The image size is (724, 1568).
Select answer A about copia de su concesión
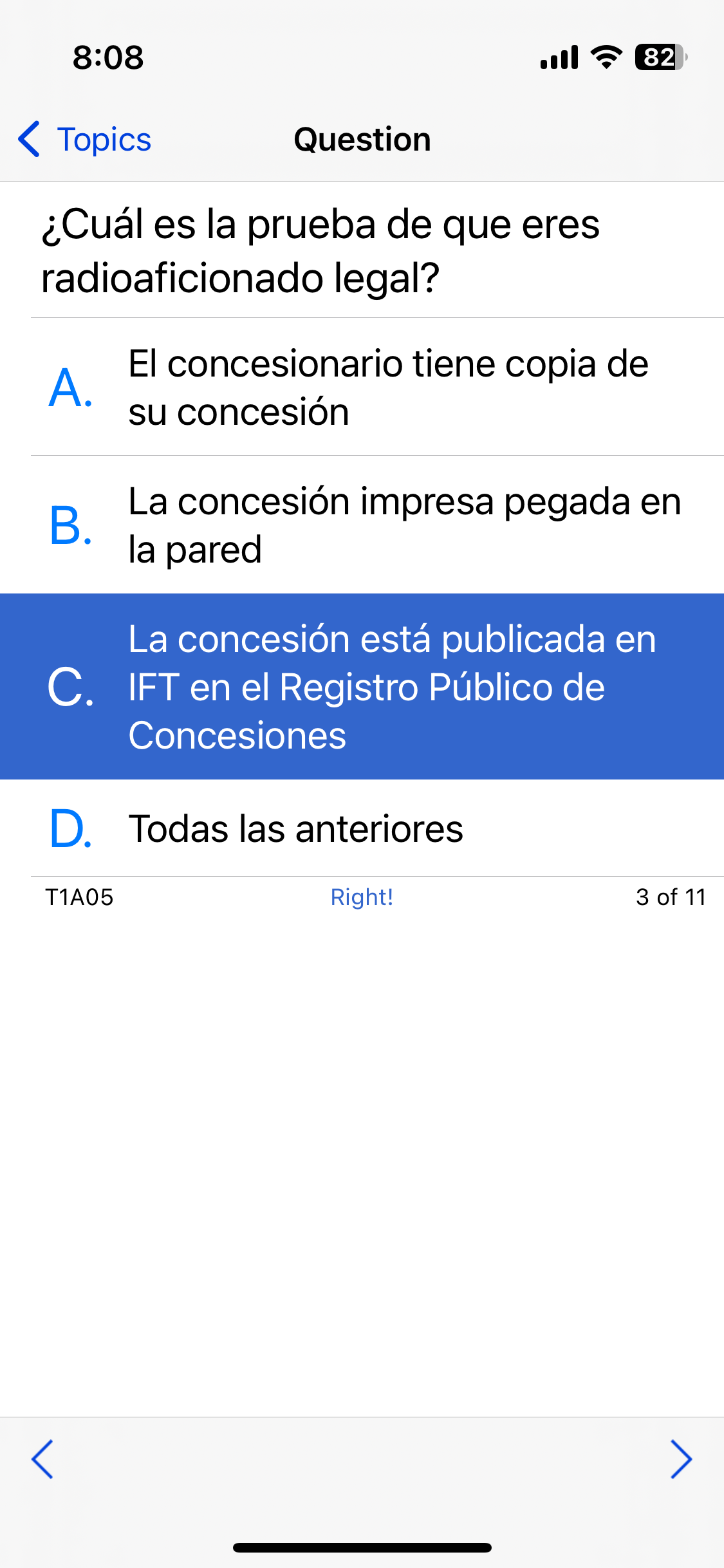(x=362, y=387)
